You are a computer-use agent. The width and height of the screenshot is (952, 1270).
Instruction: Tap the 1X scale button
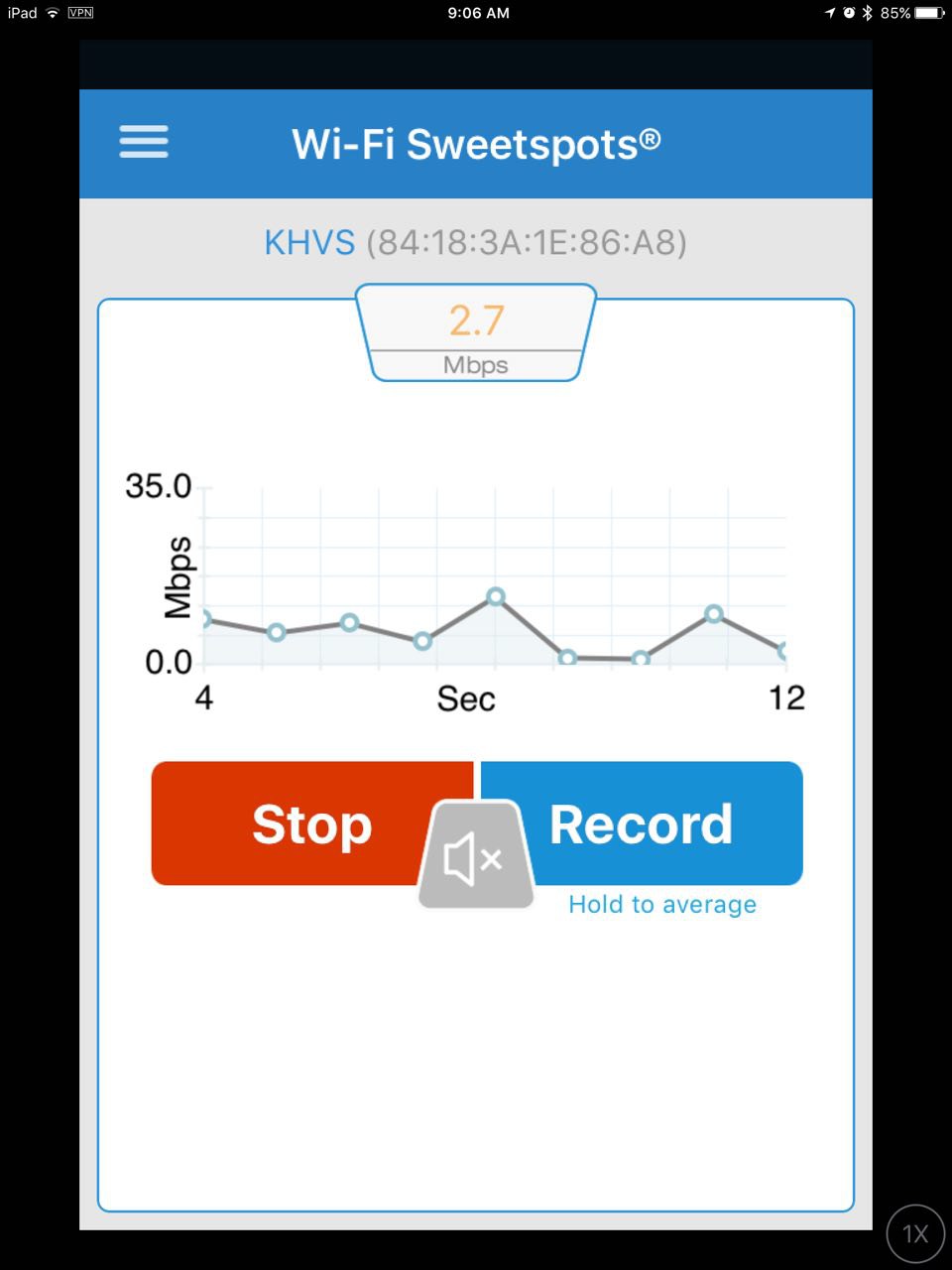pyautogui.click(x=914, y=1233)
